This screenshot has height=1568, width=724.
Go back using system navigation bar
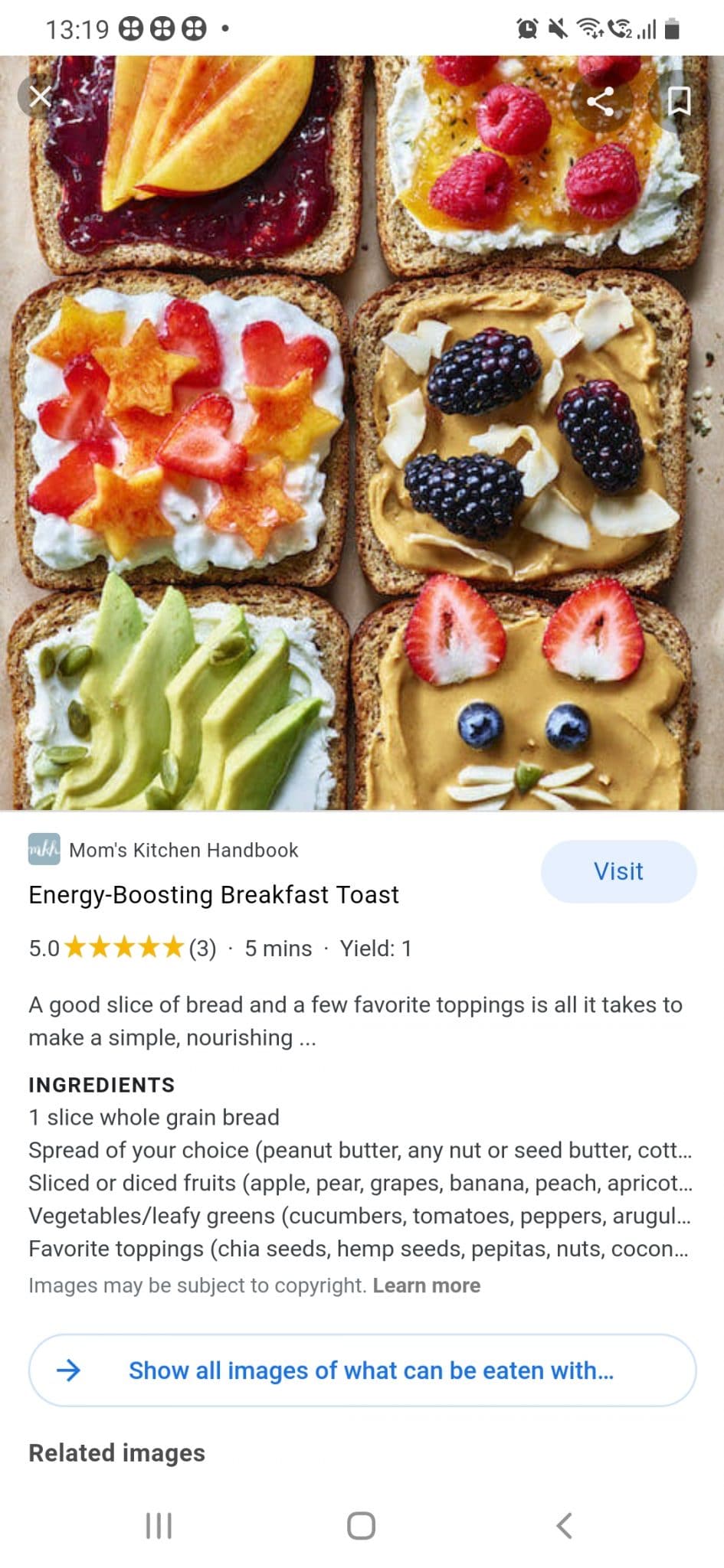pyautogui.click(x=565, y=1525)
